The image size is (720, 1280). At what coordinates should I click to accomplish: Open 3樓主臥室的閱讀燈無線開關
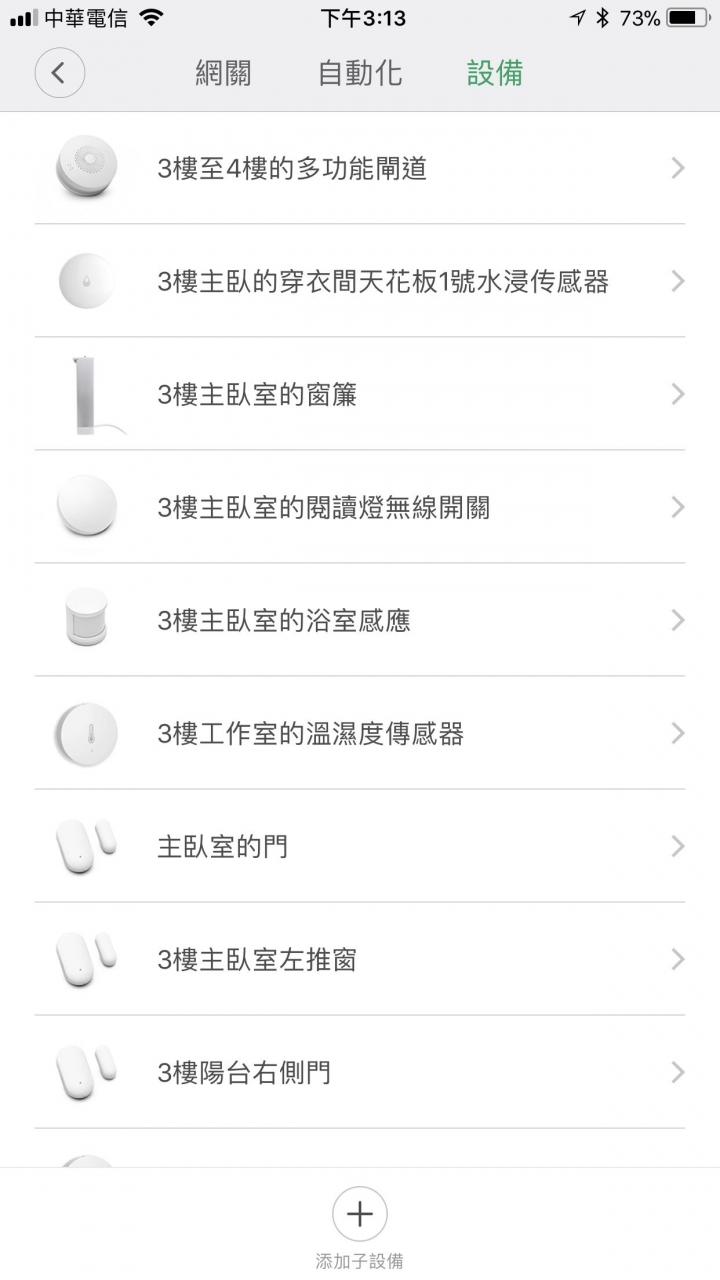click(x=360, y=507)
